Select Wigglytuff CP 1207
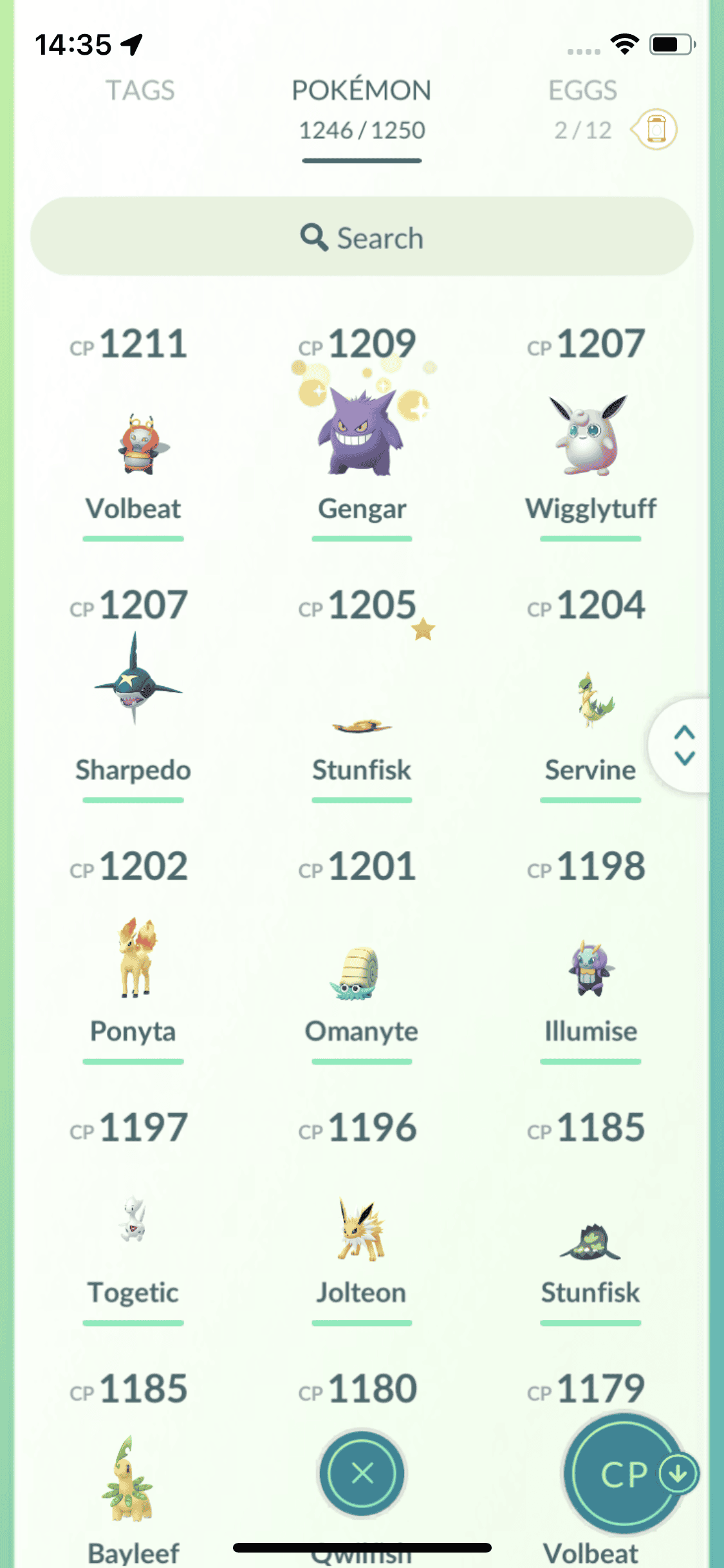The width and height of the screenshot is (724, 1568). click(590, 438)
